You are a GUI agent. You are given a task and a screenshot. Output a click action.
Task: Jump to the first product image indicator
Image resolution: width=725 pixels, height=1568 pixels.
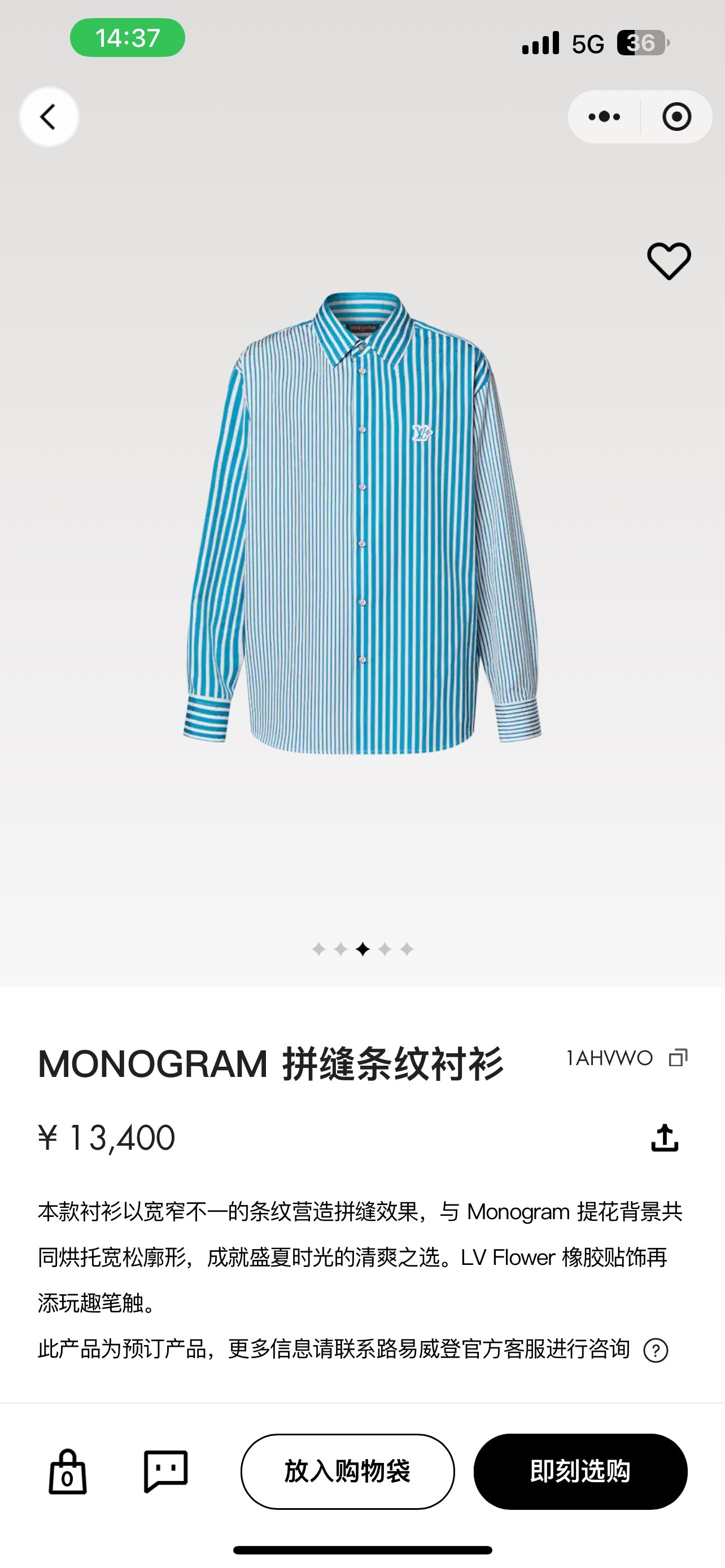click(318, 949)
